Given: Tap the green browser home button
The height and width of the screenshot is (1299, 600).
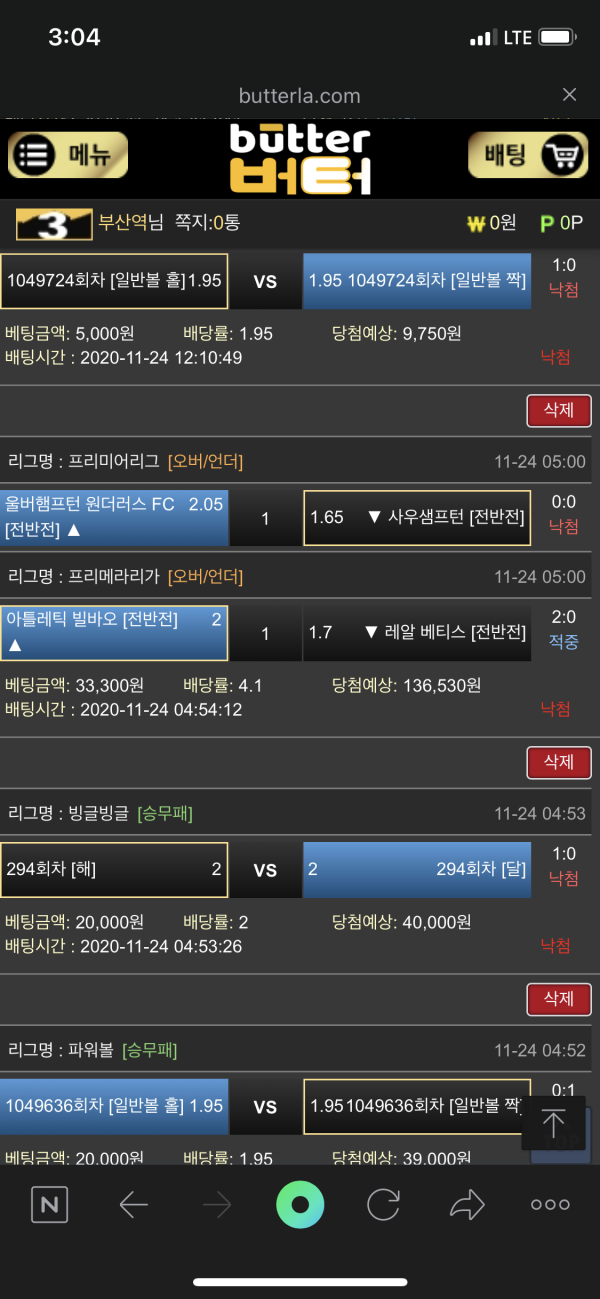Looking at the screenshot, I should (x=300, y=1205).
